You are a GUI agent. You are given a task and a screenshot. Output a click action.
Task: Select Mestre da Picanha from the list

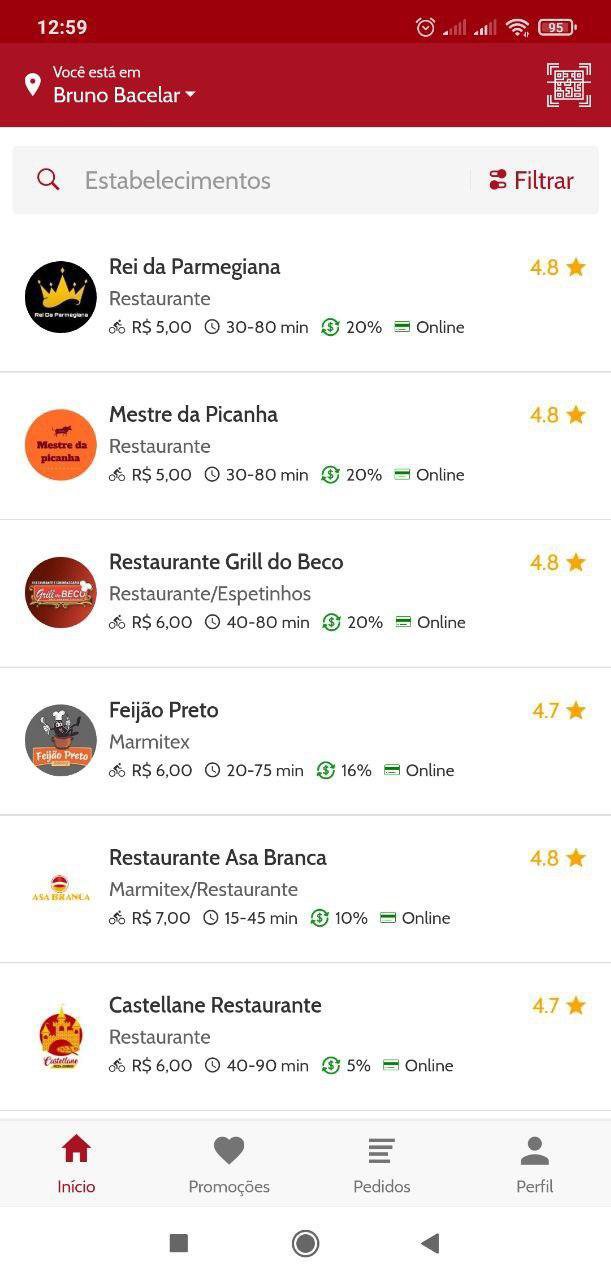[305, 445]
